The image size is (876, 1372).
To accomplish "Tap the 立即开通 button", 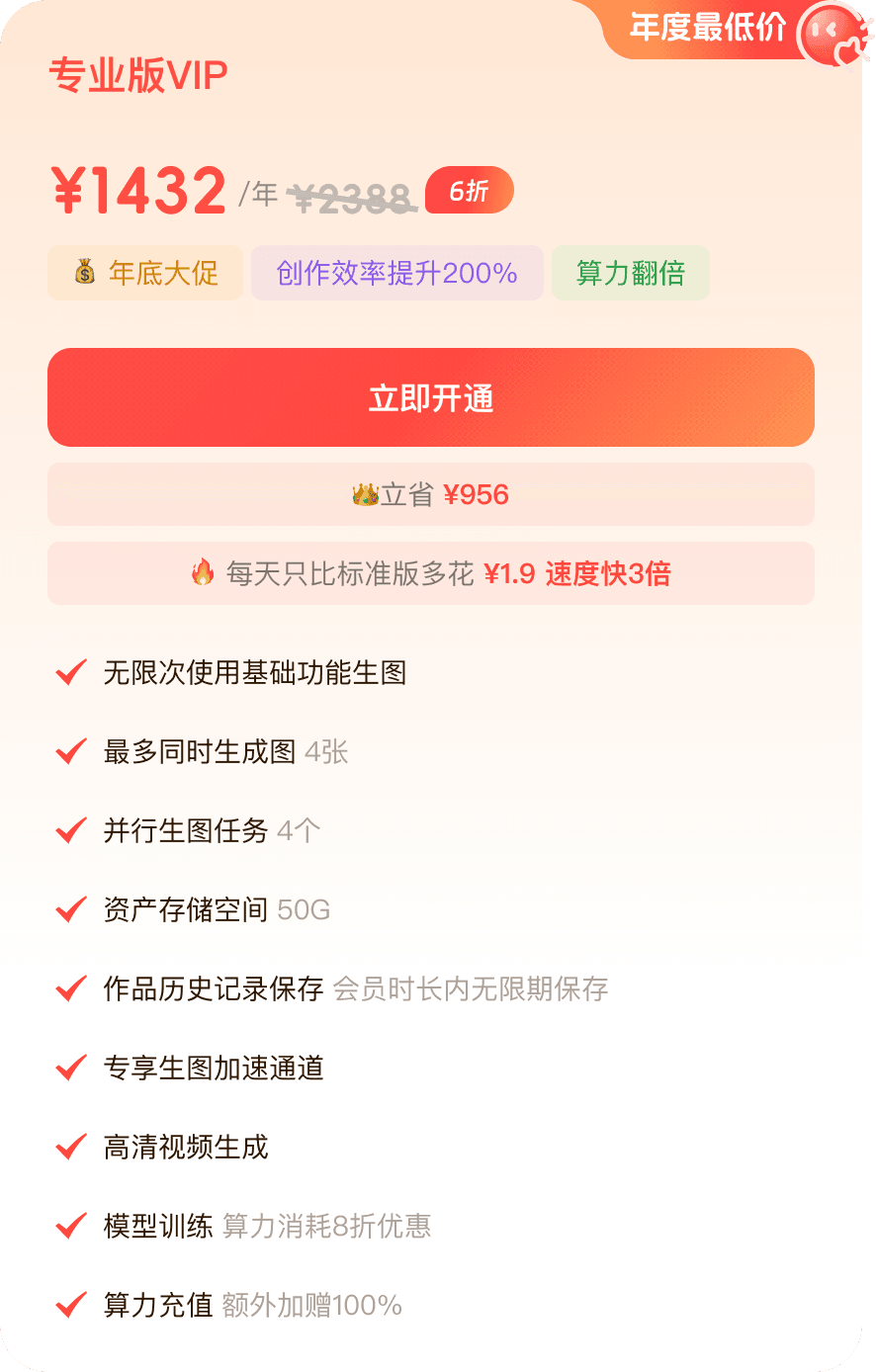I will pyautogui.click(x=431, y=397).
